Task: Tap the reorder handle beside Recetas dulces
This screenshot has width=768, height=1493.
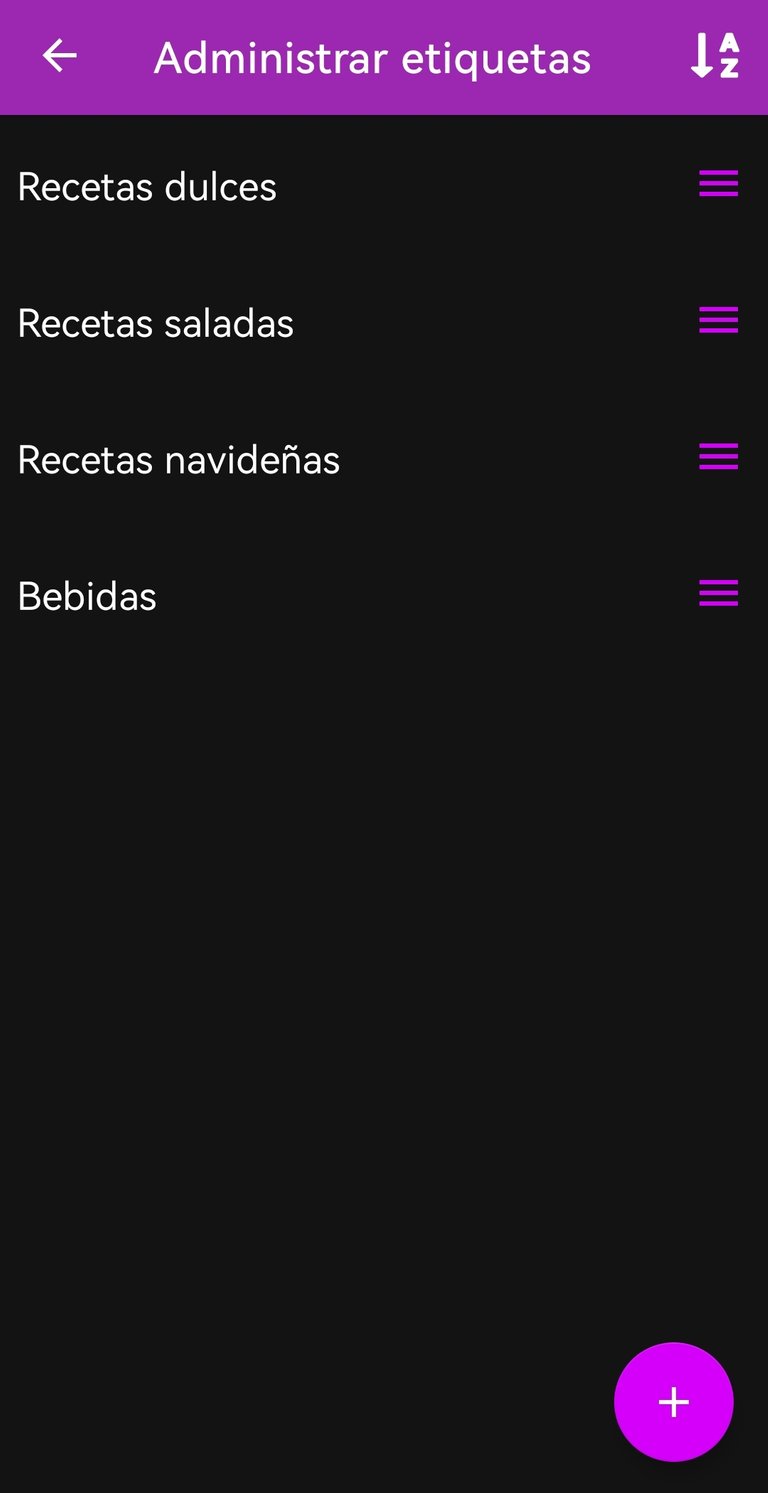Action: (x=718, y=184)
